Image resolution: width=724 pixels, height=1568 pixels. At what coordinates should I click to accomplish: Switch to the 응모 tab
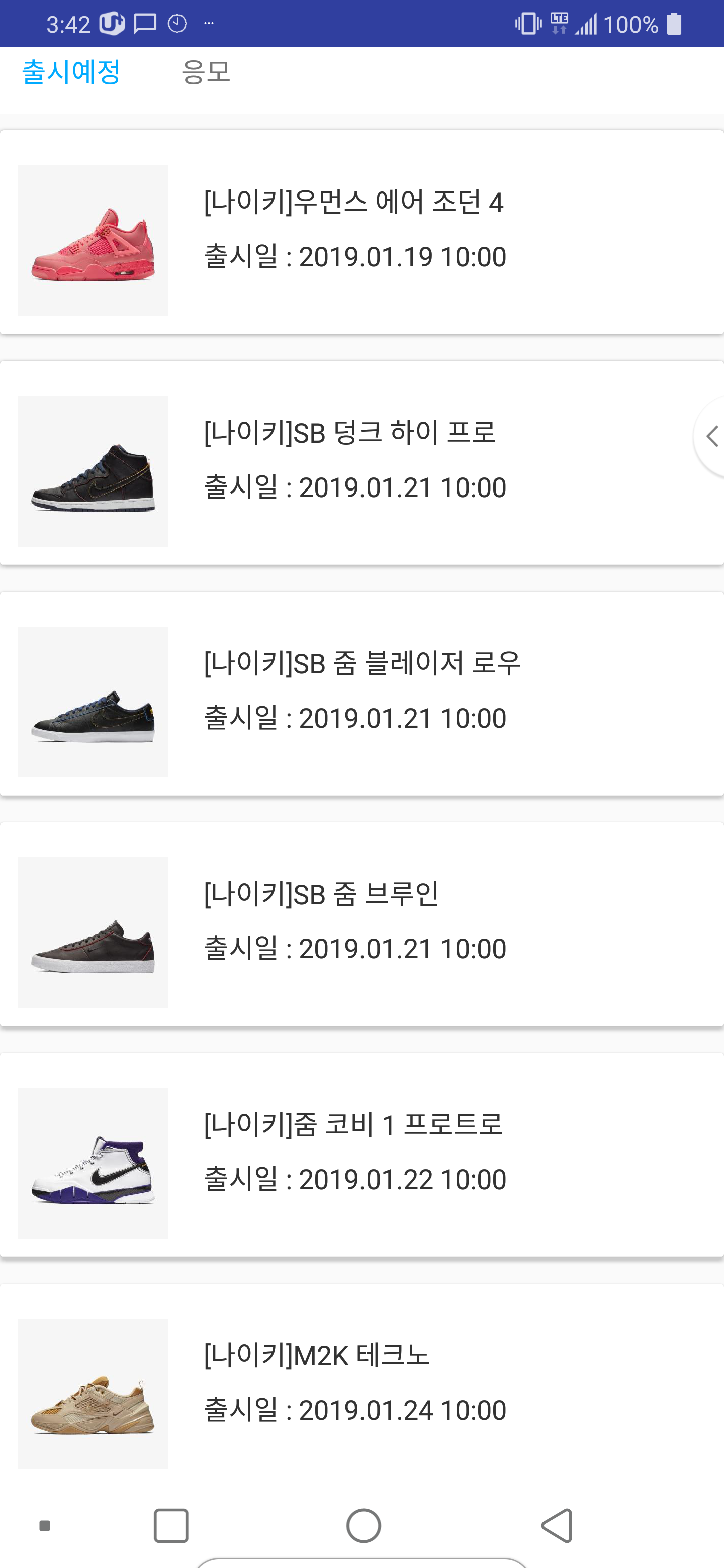[205, 72]
